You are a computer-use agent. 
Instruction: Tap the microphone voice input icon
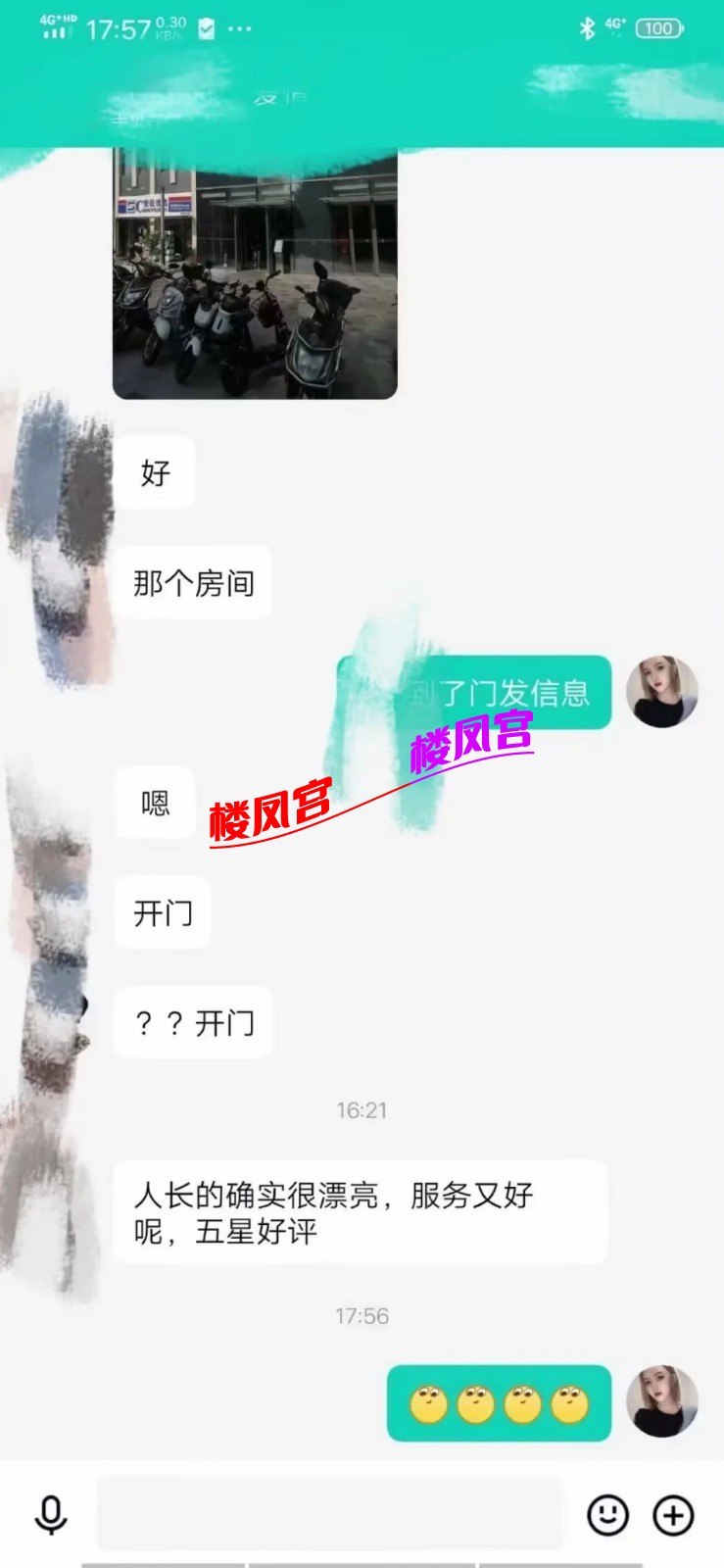point(51,1515)
